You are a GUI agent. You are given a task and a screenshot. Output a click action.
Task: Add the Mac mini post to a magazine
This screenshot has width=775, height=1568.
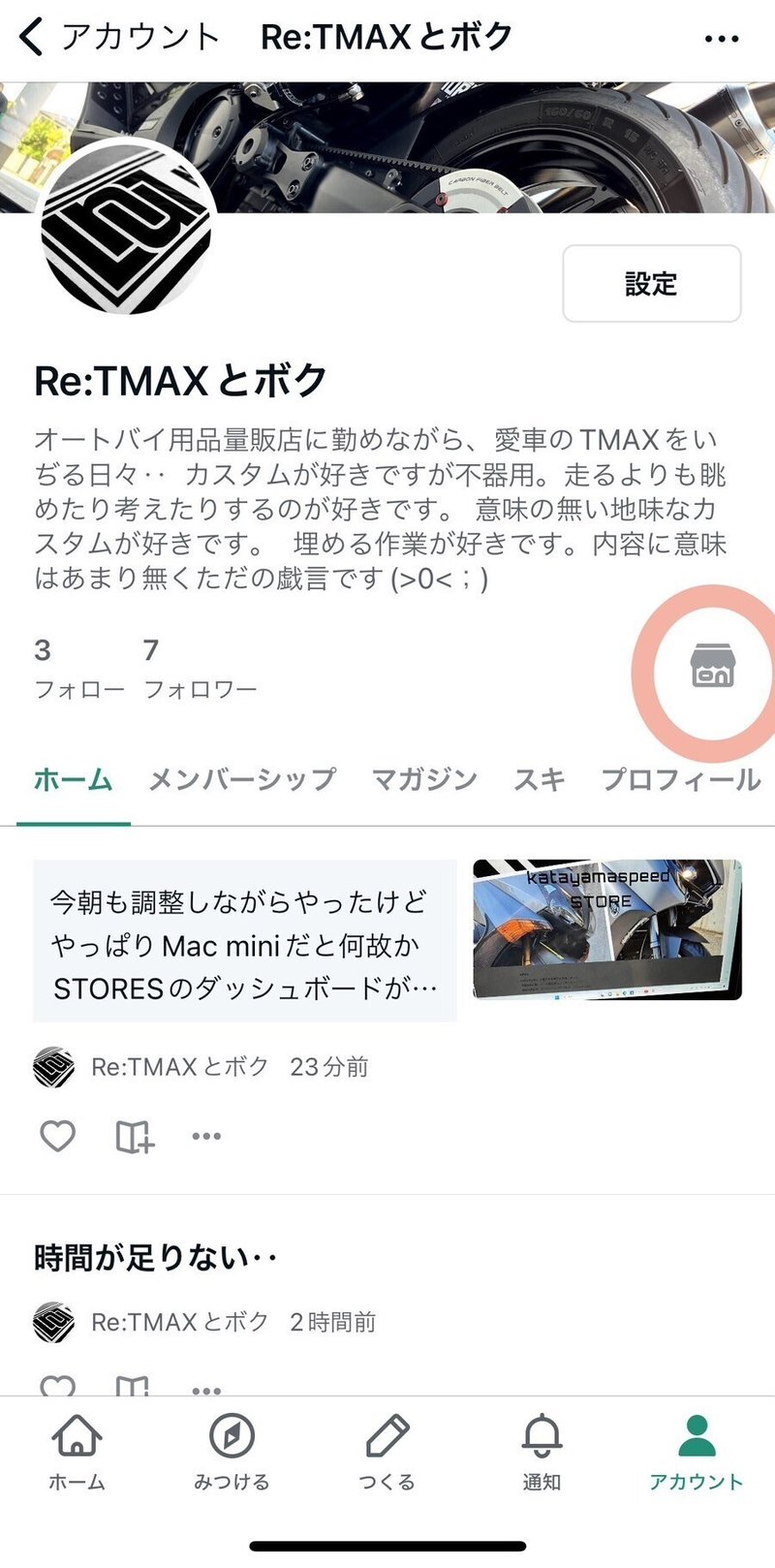133,1136
